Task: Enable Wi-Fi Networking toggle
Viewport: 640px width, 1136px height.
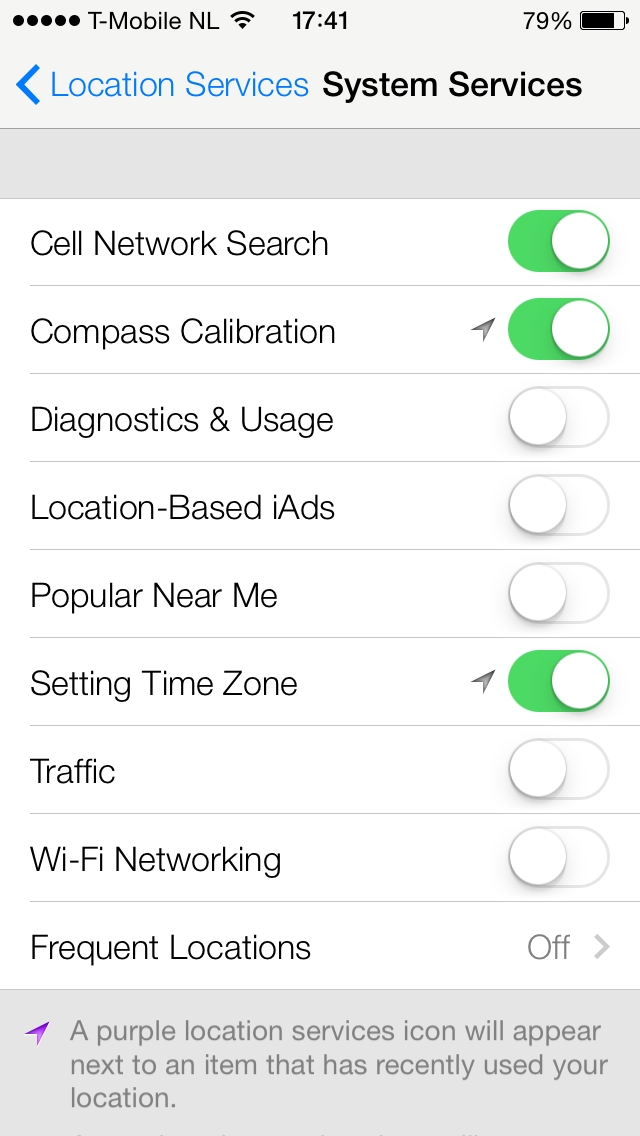Action: [x=558, y=858]
